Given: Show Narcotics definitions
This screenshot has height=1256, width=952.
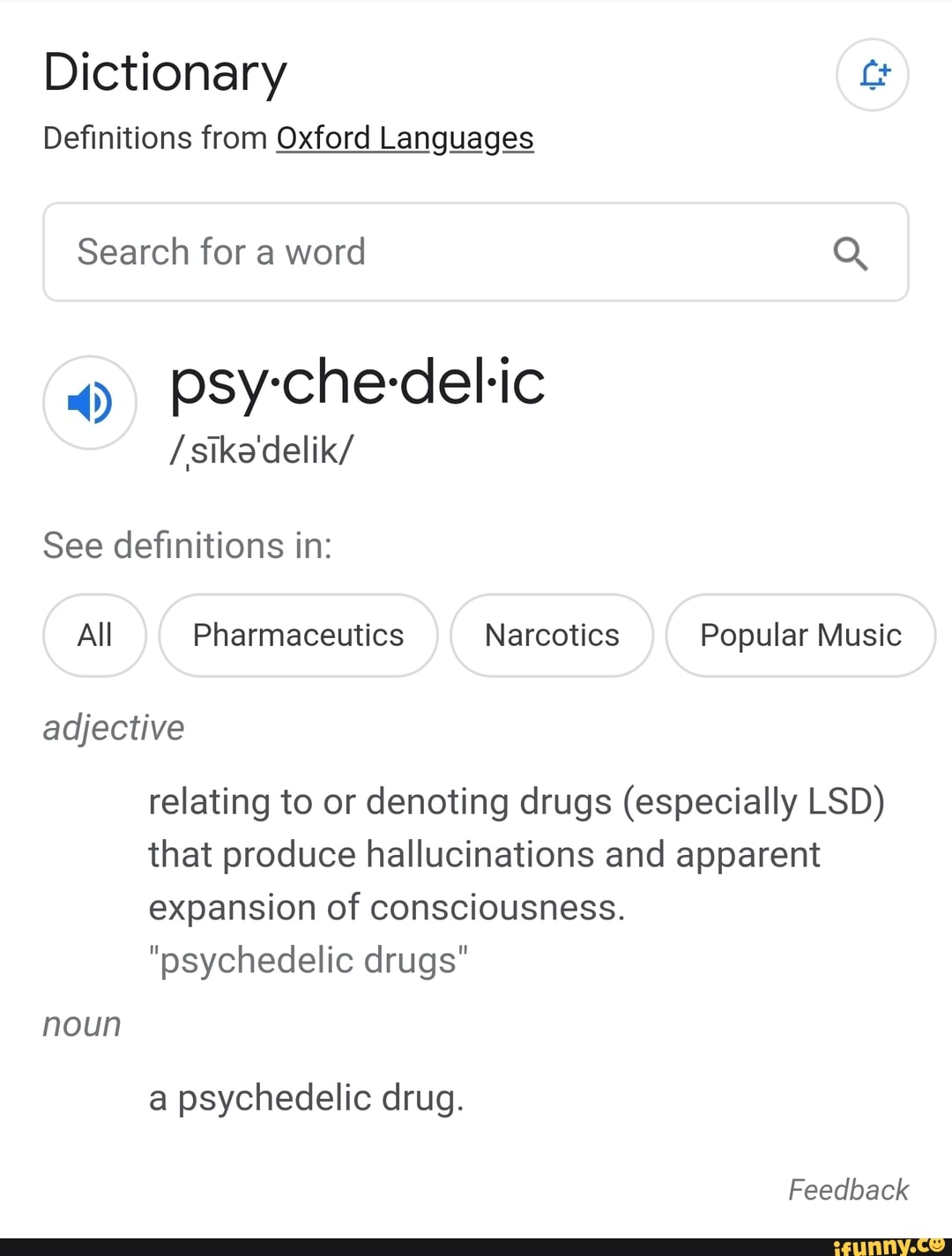Looking at the screenshot, I should pos(552,635).
